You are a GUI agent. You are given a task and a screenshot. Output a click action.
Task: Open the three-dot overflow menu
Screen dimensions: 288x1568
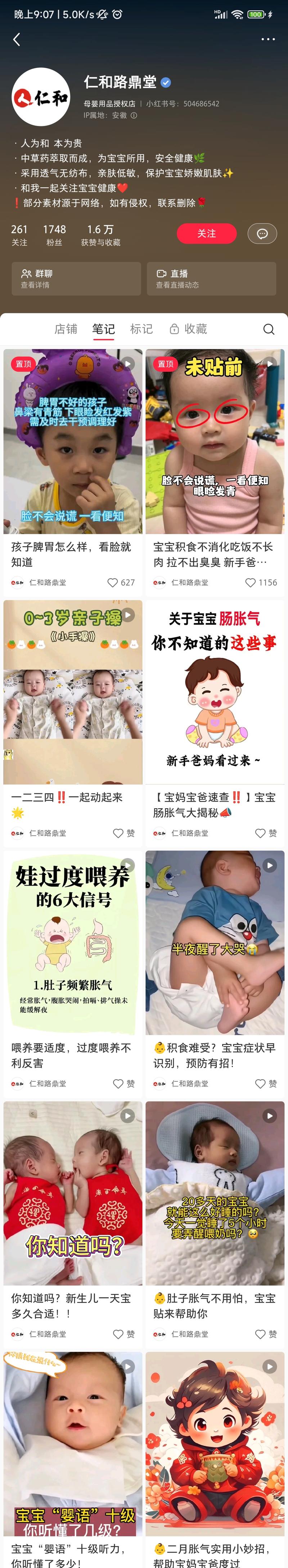coord(268,39)
